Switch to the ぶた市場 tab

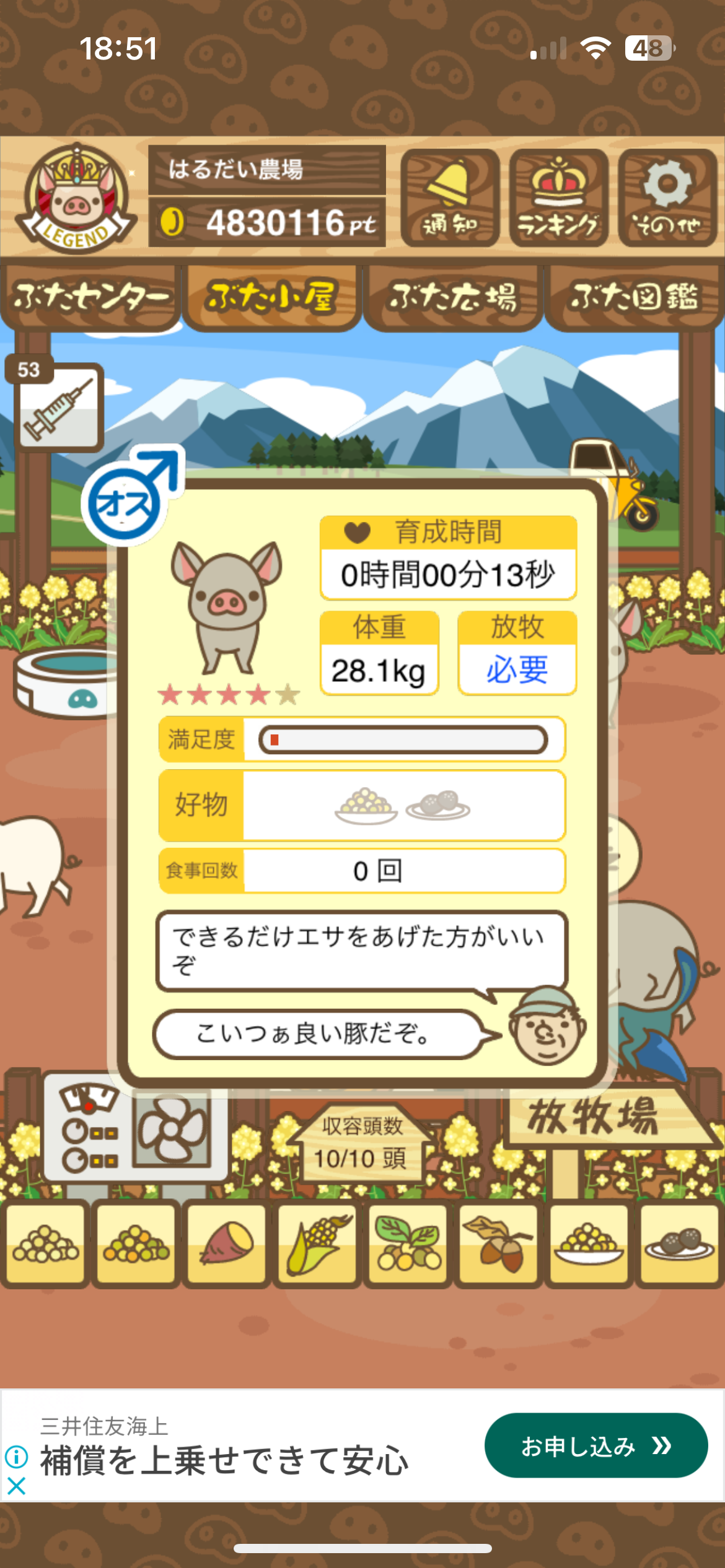click(453, 297)
